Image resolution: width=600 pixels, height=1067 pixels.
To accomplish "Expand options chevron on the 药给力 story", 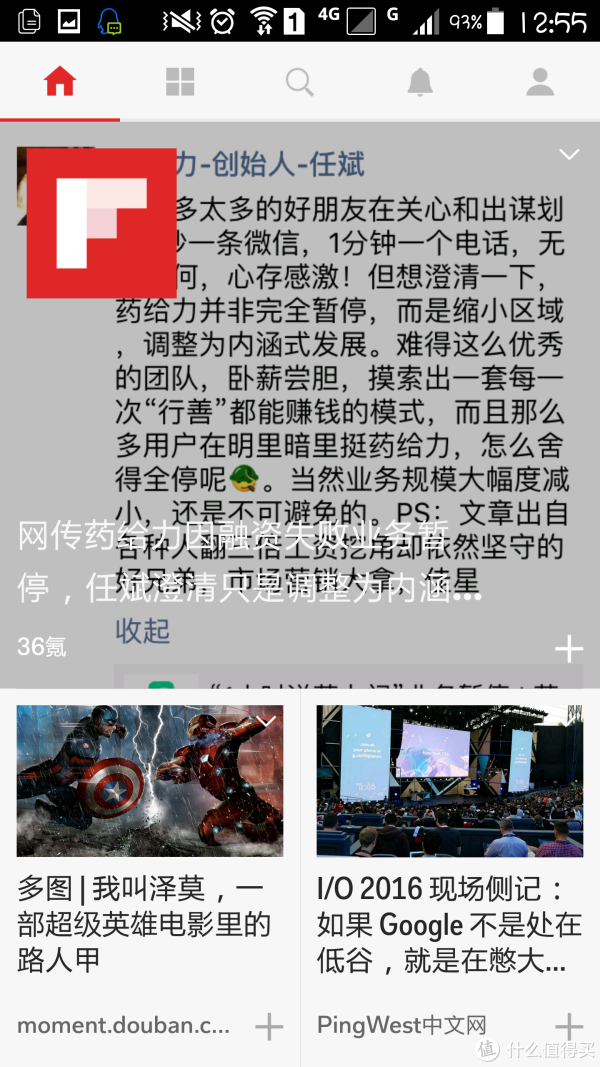I will (x=569, y=154).
